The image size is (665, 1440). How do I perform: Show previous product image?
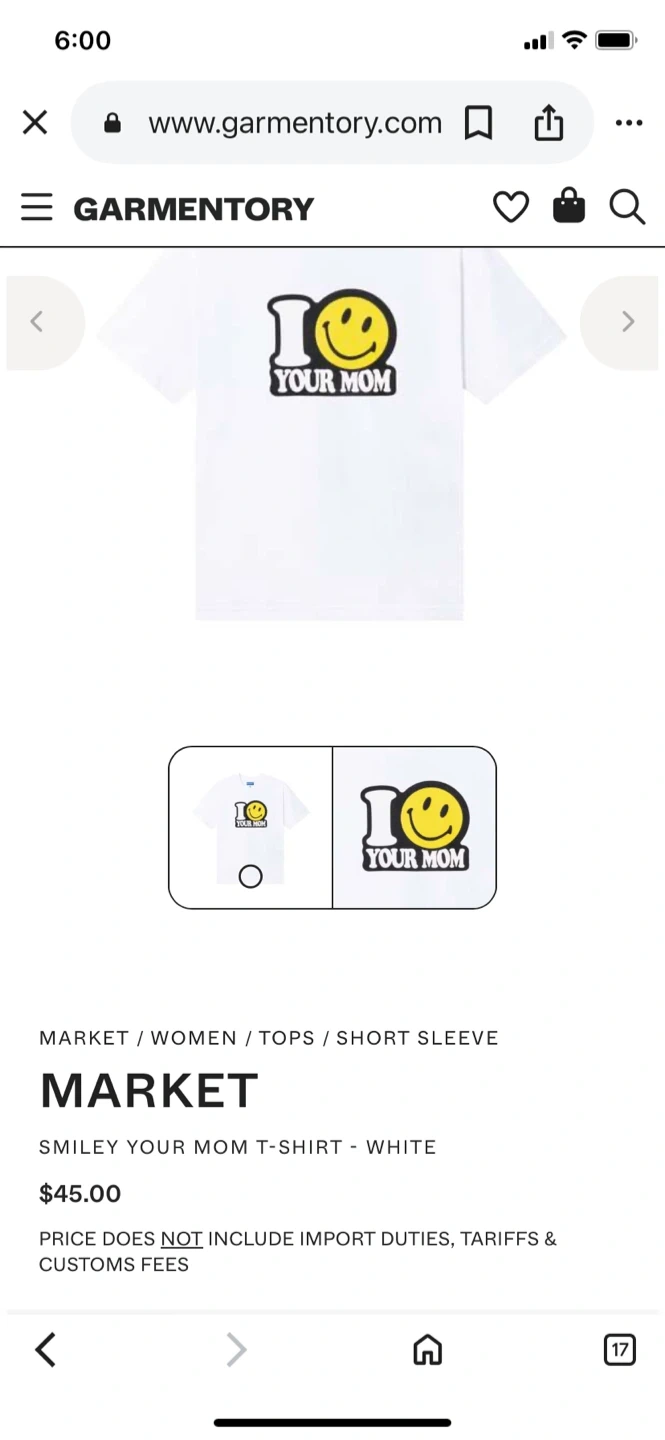(38, 322)
